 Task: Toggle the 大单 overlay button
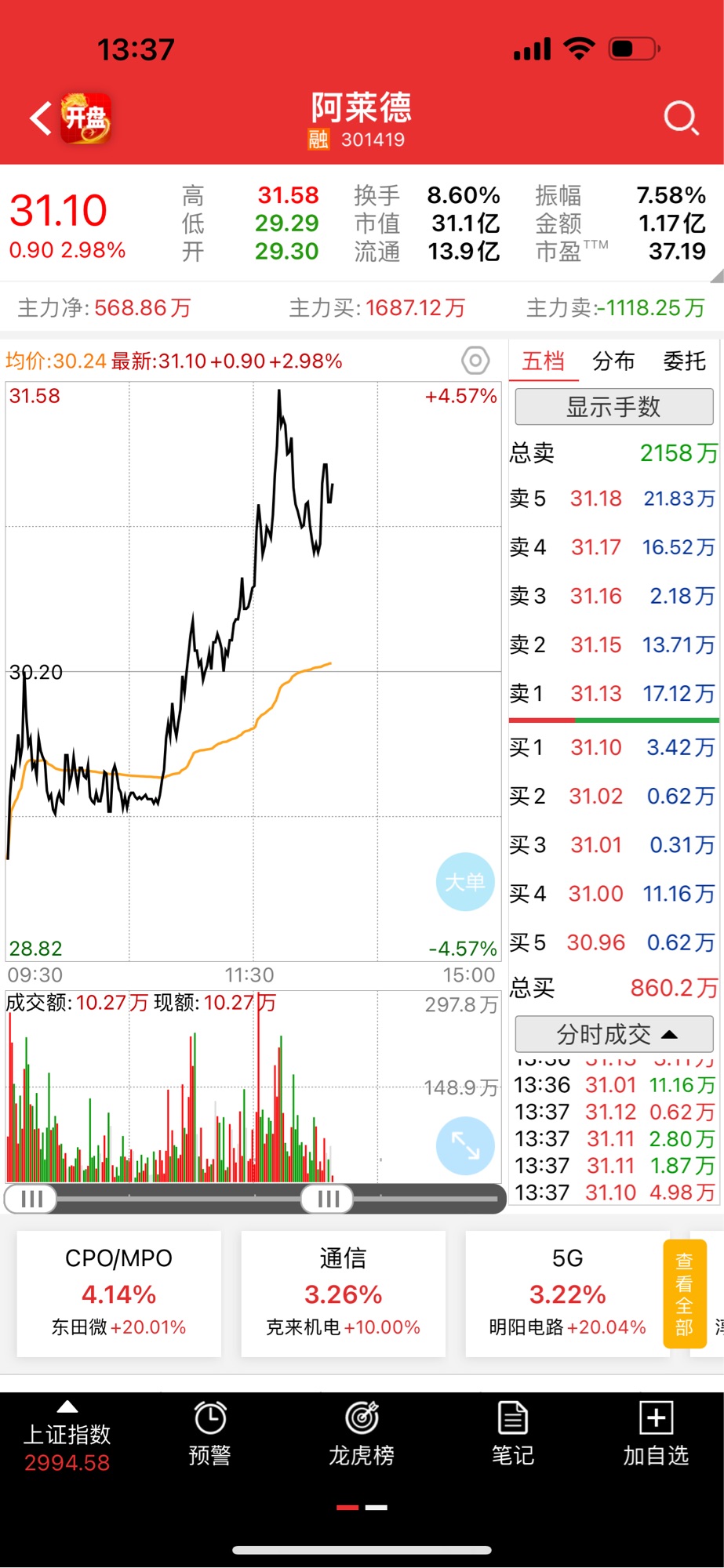click(x=465, y=882)
